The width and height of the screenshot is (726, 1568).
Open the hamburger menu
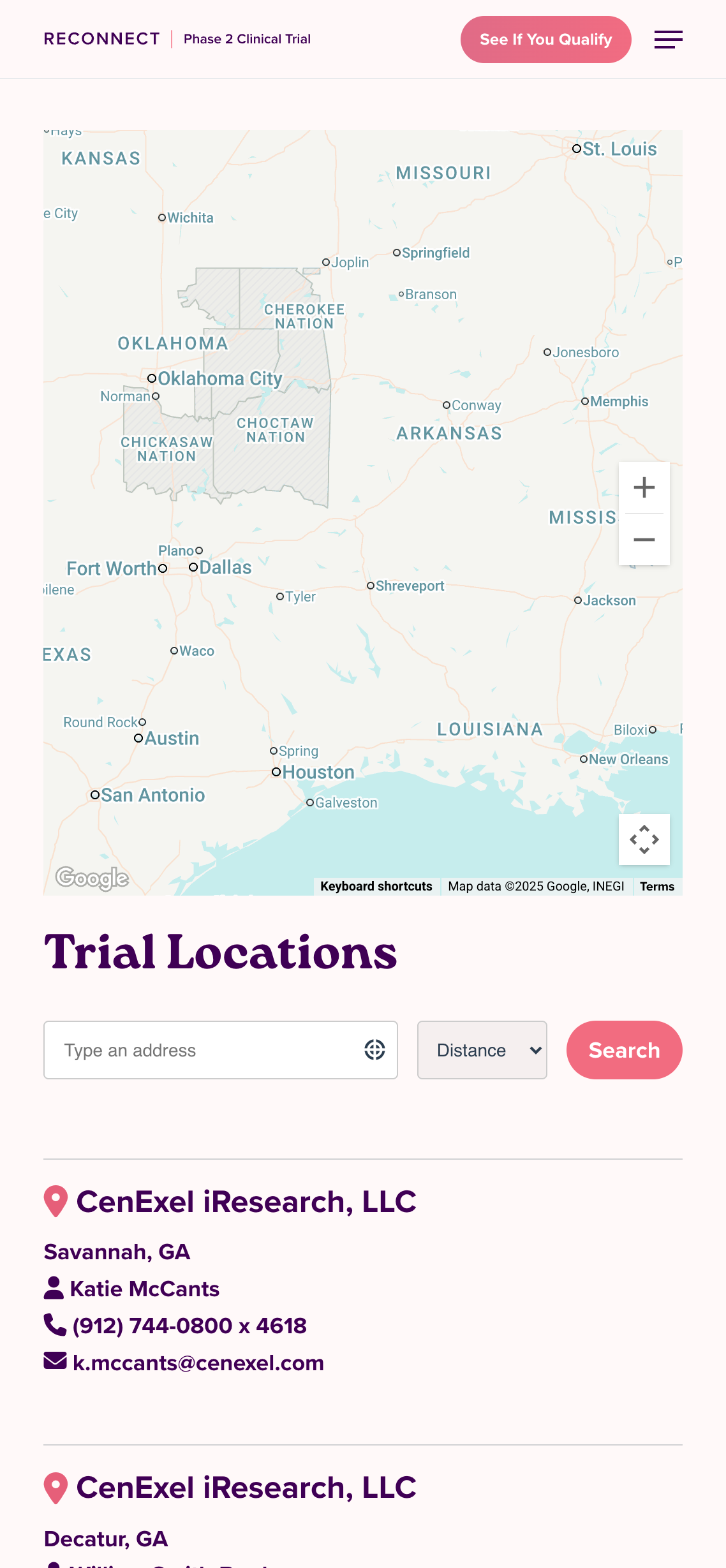tap(668, 40)
